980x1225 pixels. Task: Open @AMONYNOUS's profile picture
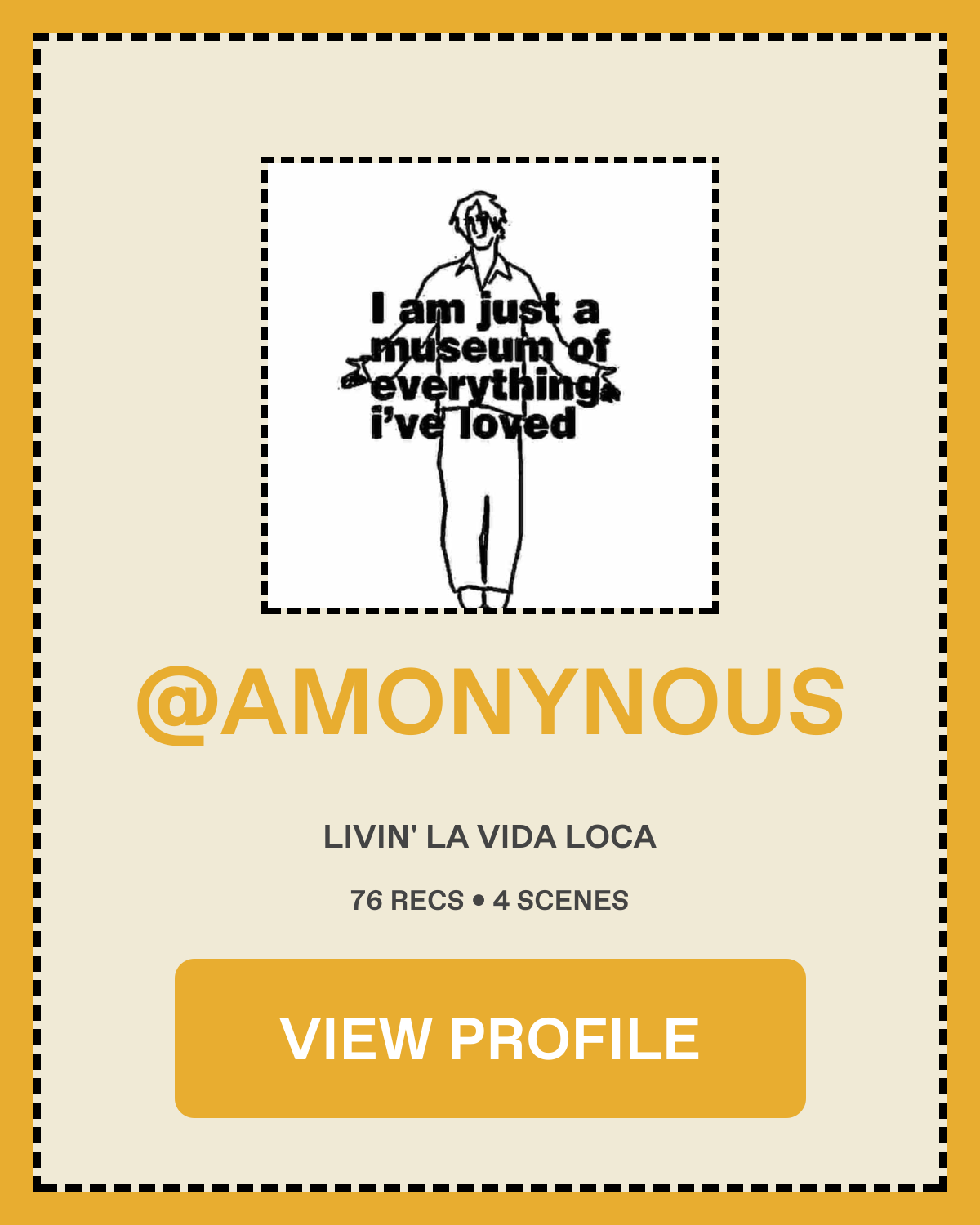click(490, 385)
